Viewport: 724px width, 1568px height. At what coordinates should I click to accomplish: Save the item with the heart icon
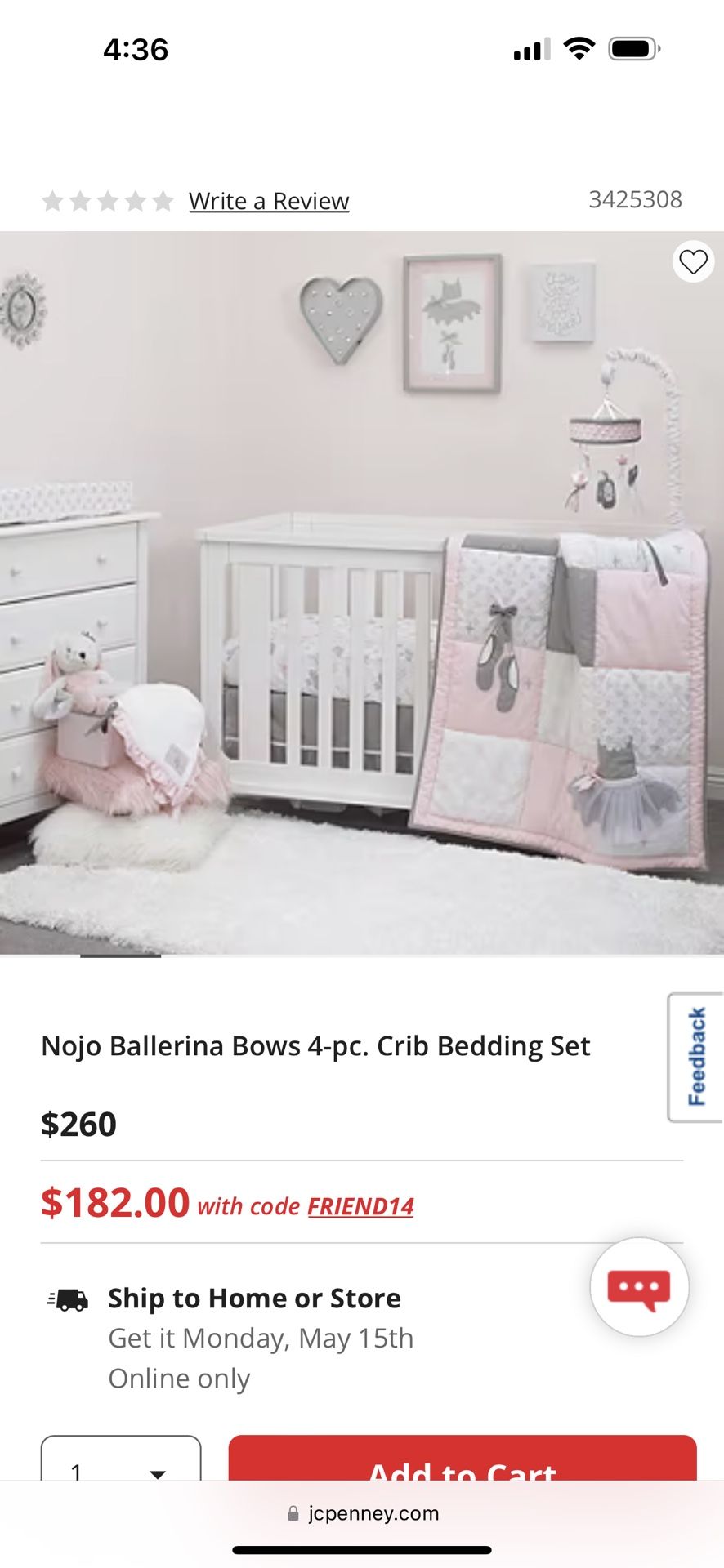coord(693,262)
